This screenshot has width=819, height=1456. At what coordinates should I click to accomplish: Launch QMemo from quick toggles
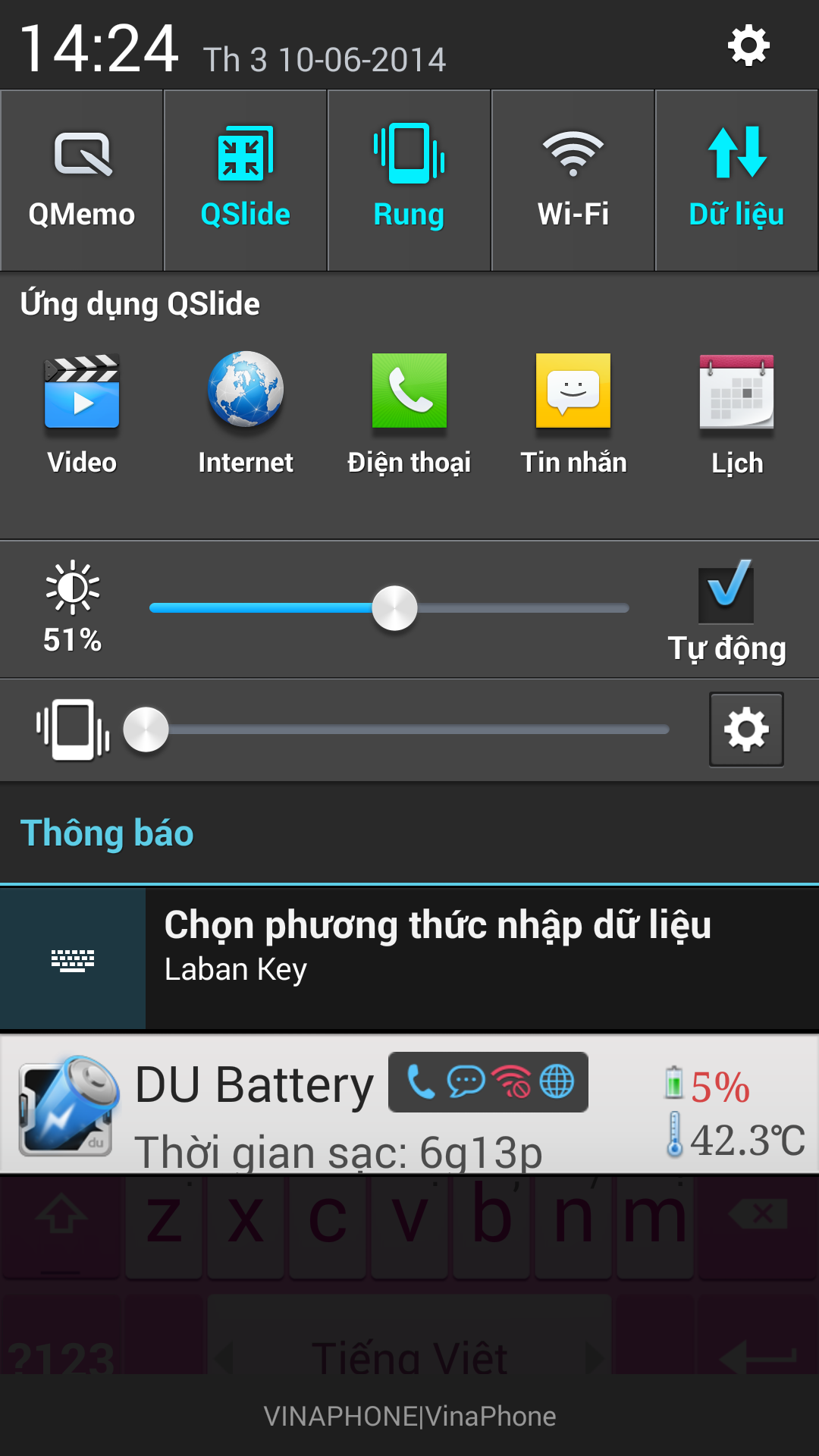tap(82, 180)
